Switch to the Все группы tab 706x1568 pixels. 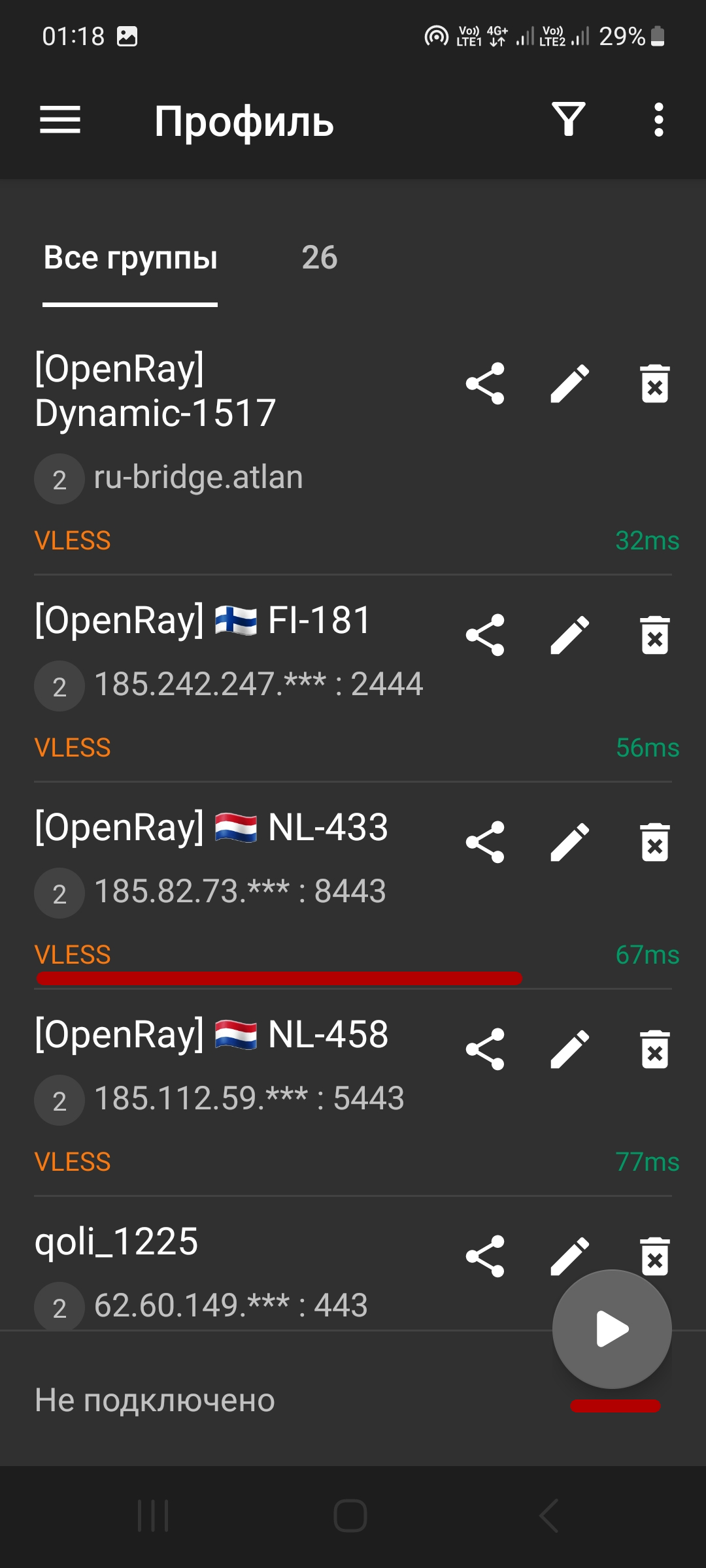point(130,258)
